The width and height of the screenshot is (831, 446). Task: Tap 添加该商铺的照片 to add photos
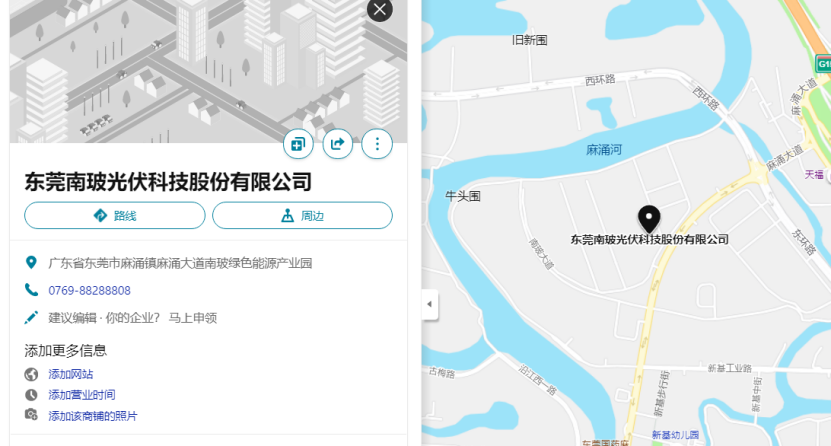[x=92, y=415]
